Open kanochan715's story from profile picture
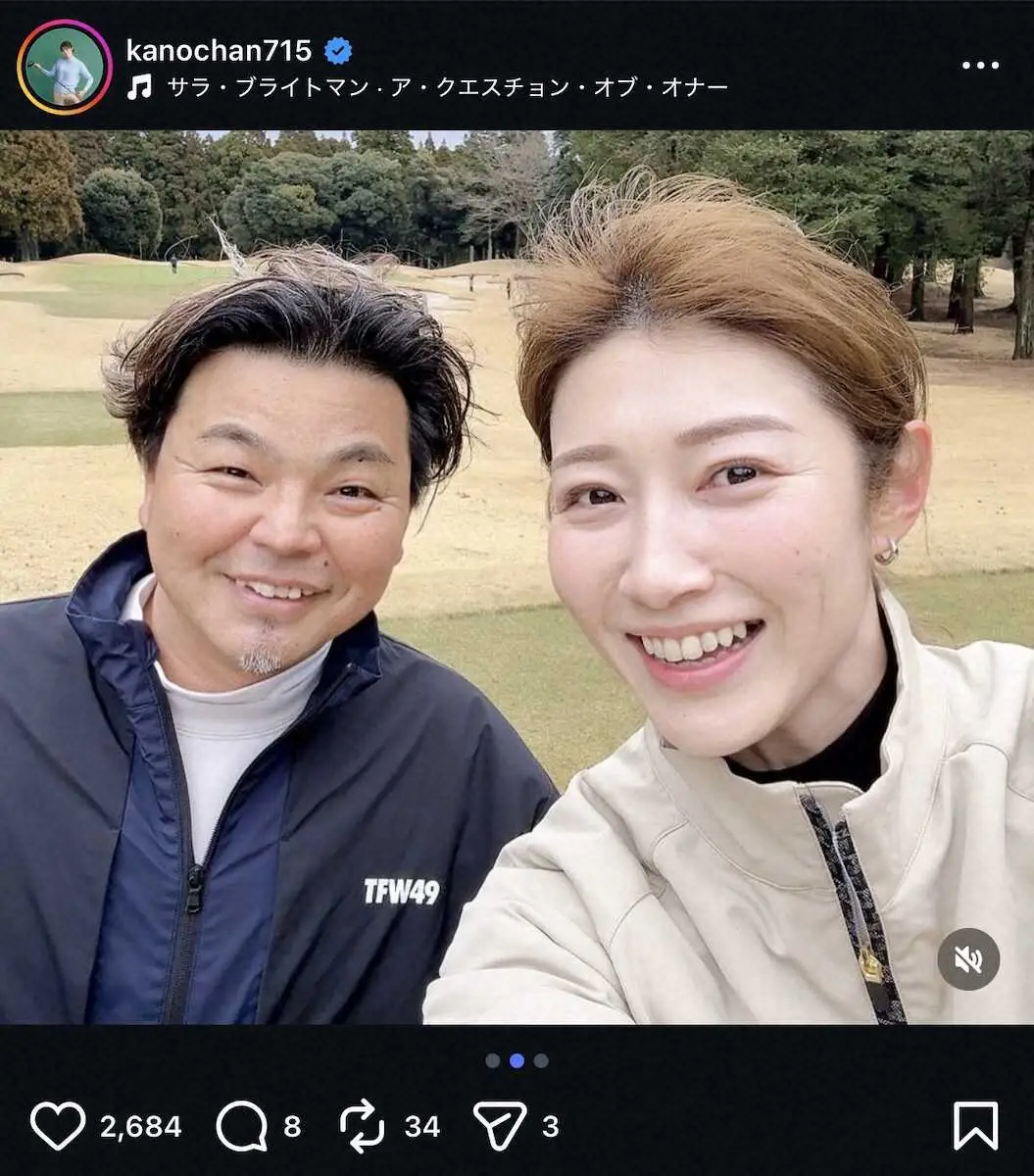 64,67
